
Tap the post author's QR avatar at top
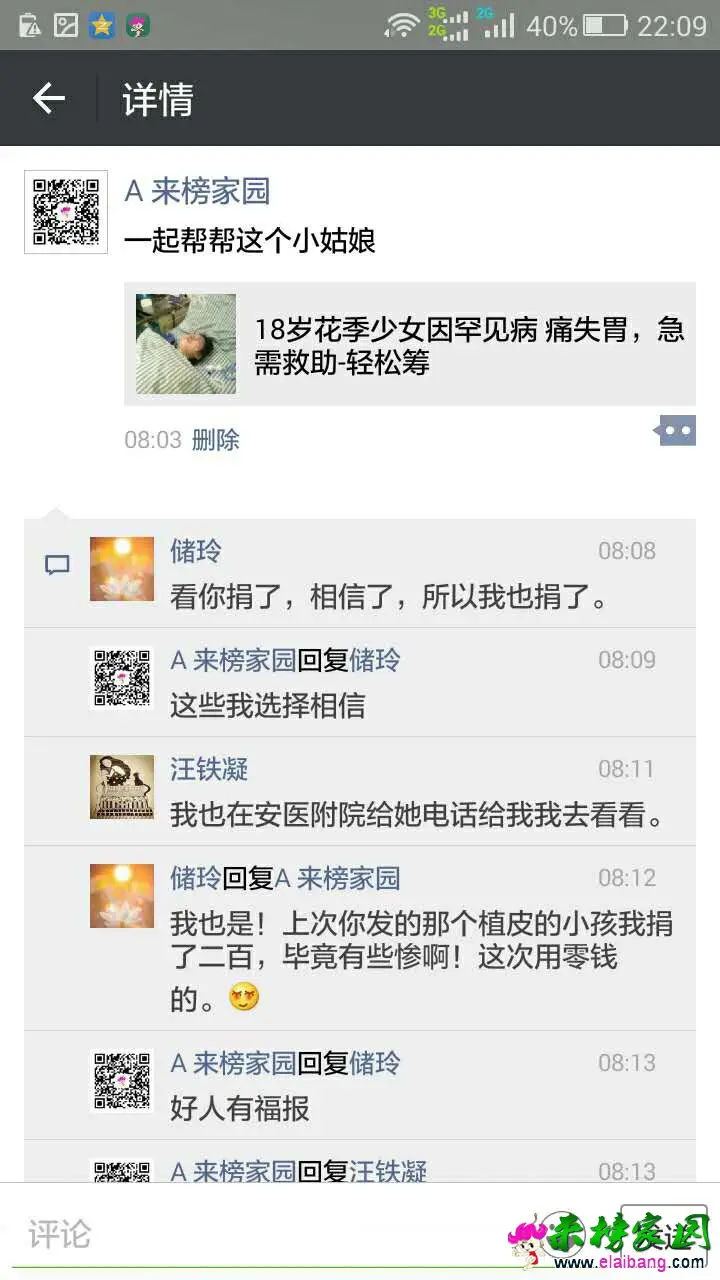(66, 211)
